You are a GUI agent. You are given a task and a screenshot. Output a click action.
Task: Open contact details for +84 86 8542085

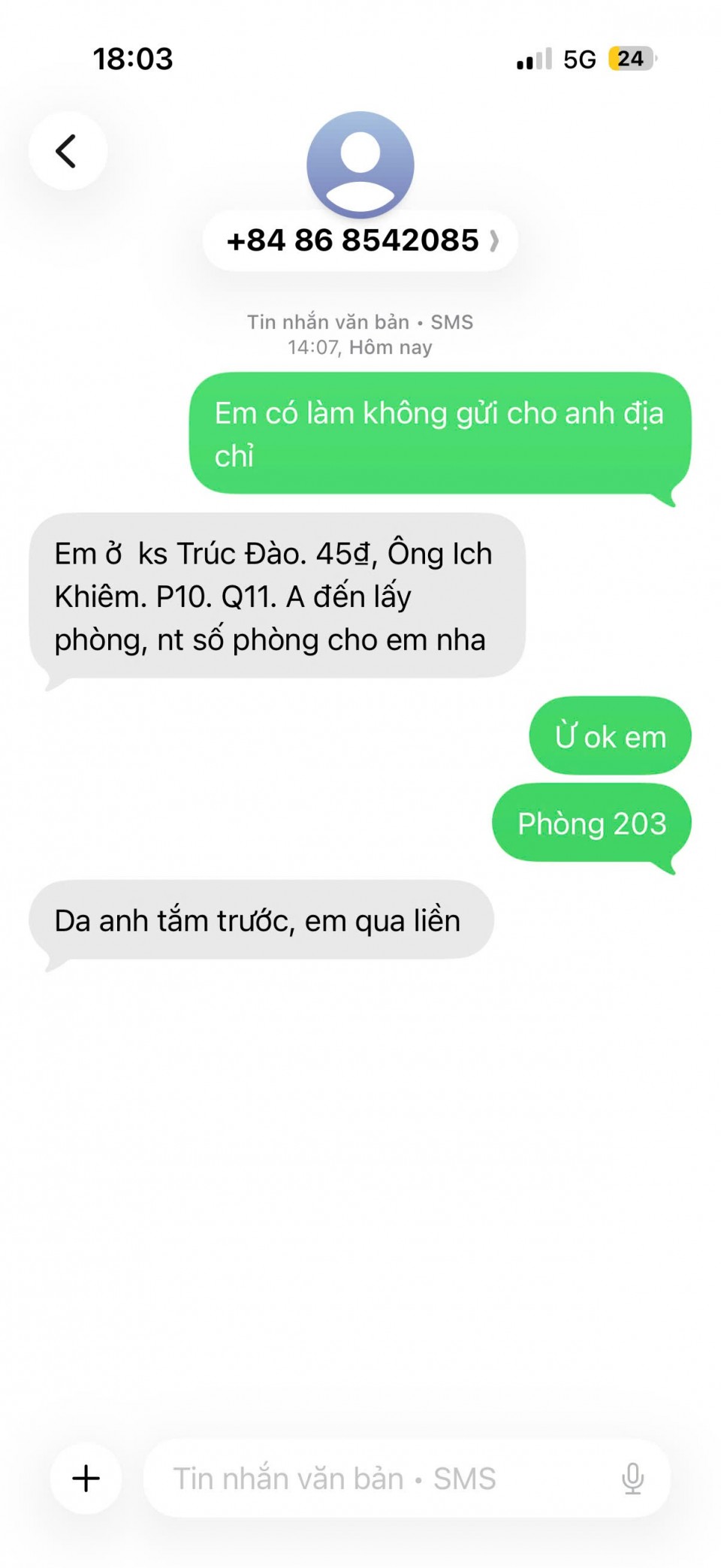coord(360,241)
